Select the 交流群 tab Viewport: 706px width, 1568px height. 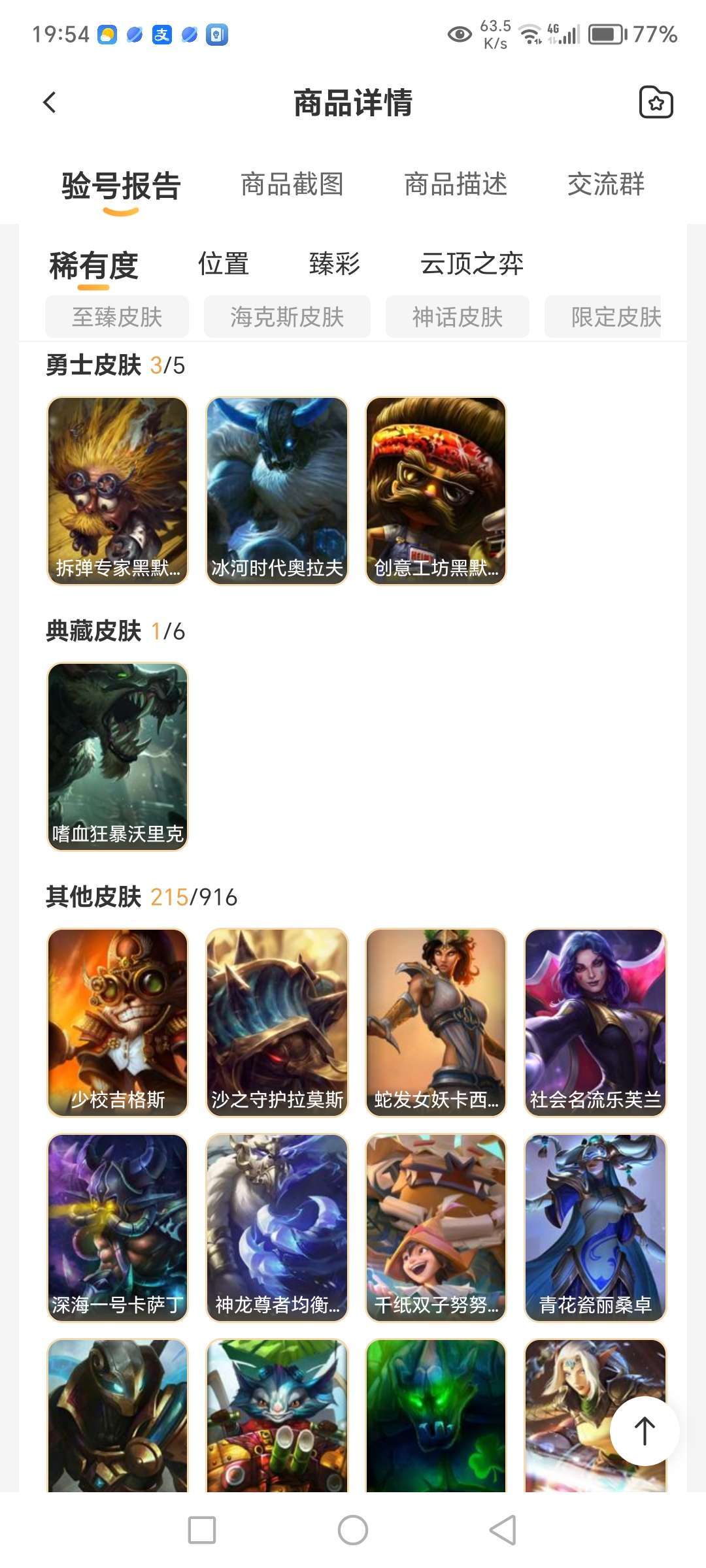[605, 185]
